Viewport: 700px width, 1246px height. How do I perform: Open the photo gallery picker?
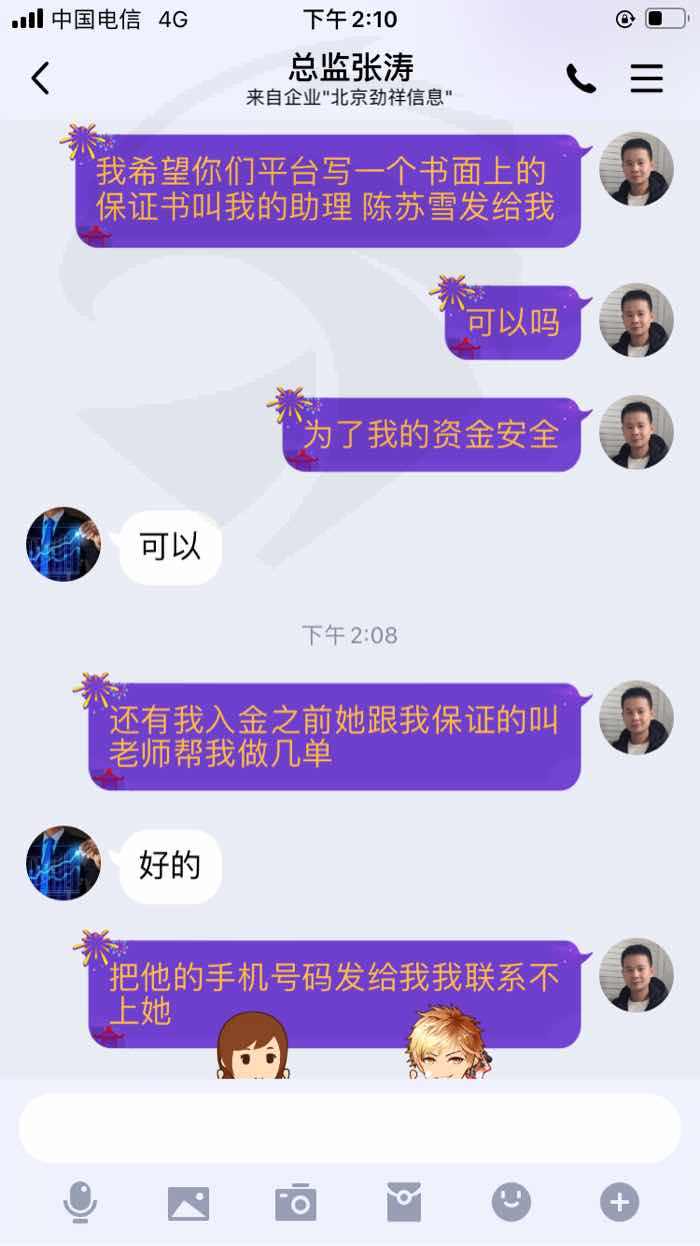pyautogui.click(x=188, y=1203)
